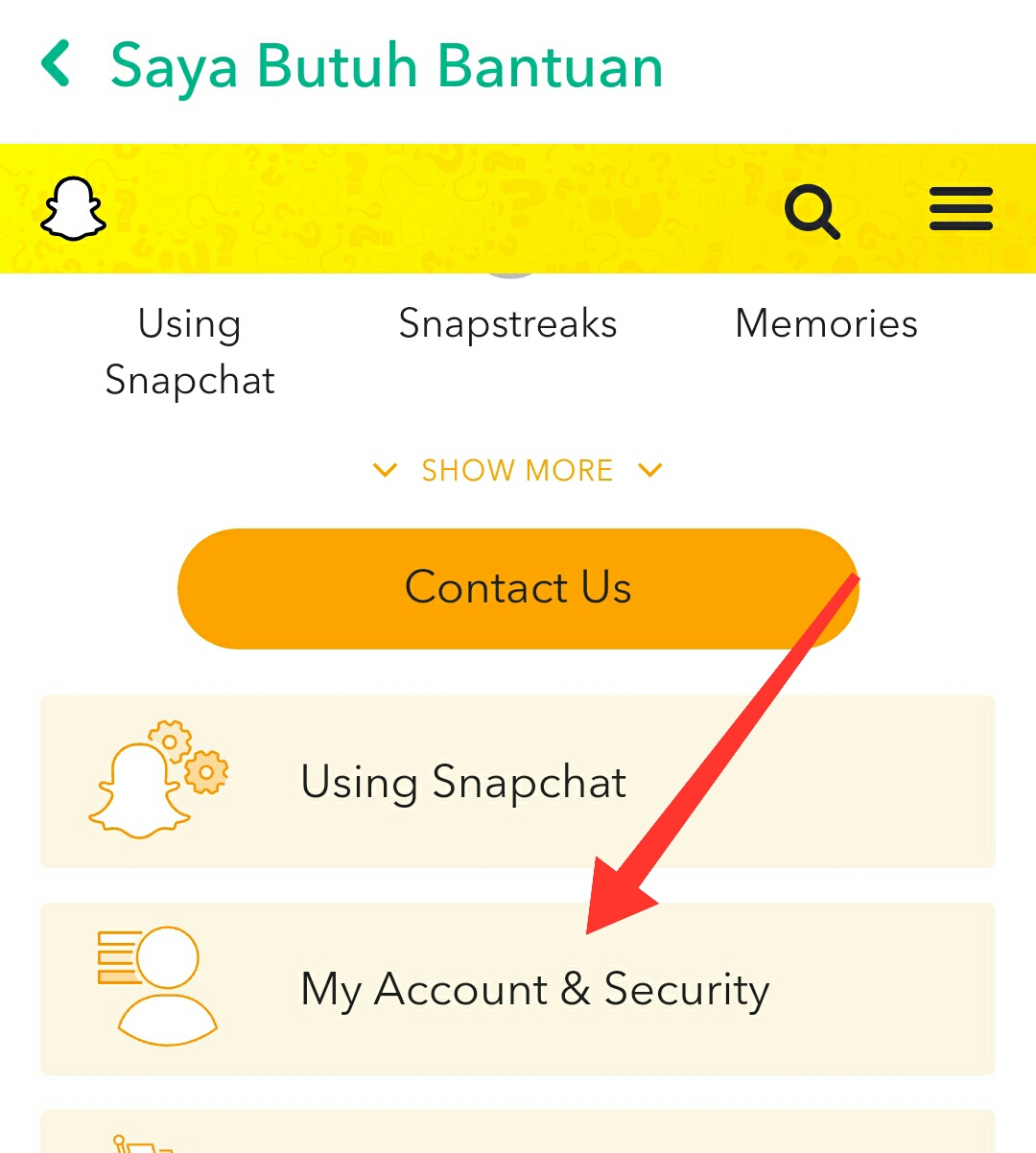This screenshot has height=1153, width=1036.
Task: Tap the back arrow beside Saya Butuh Bantuan
Action: point(55,65)
